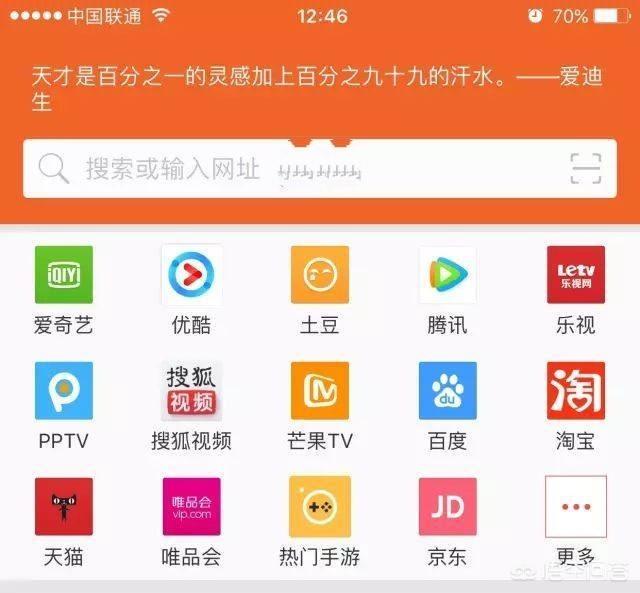Show more sites via 更多

[x=576, y=507]
